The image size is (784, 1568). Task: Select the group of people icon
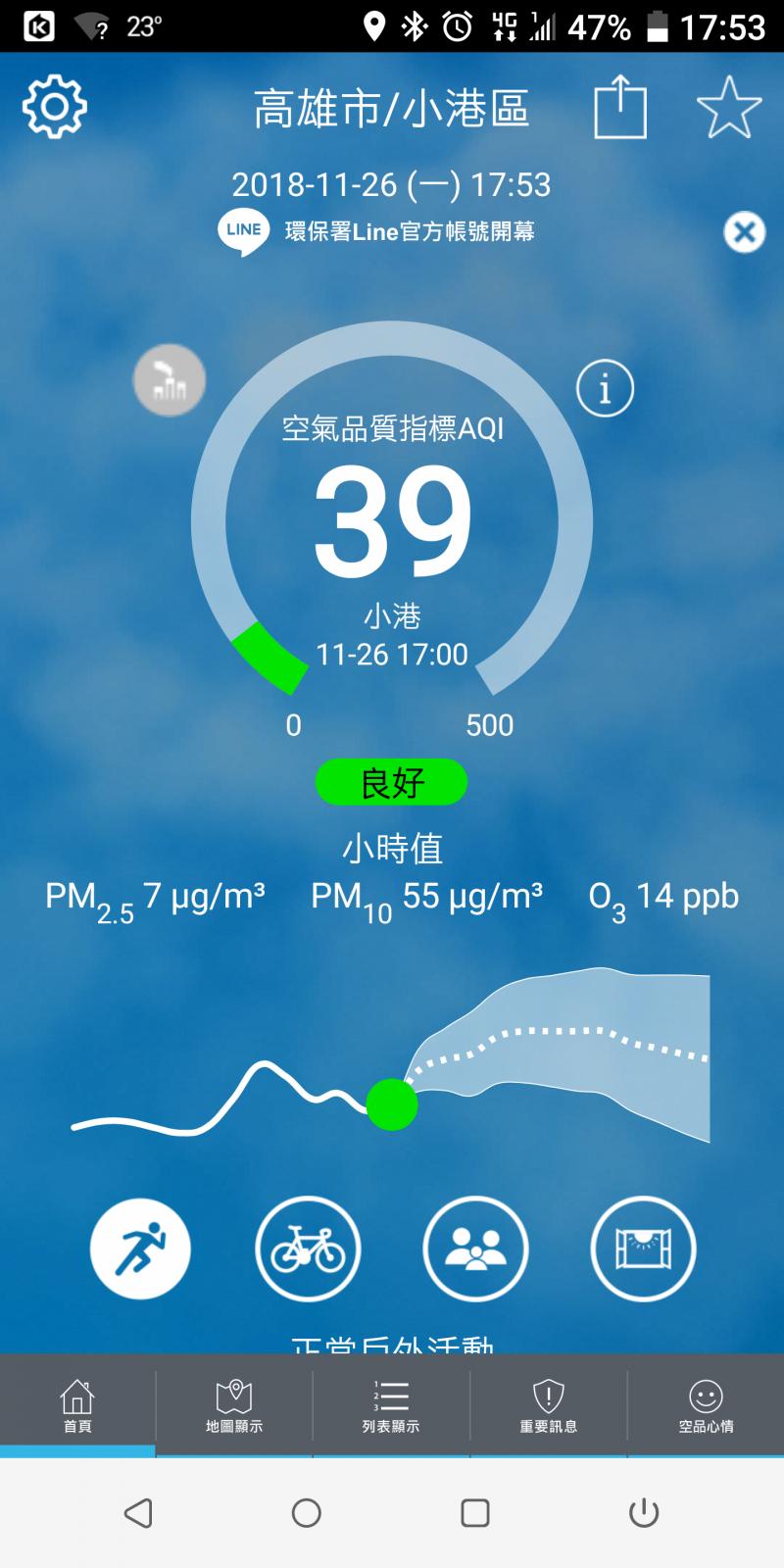pos(475,1249)
